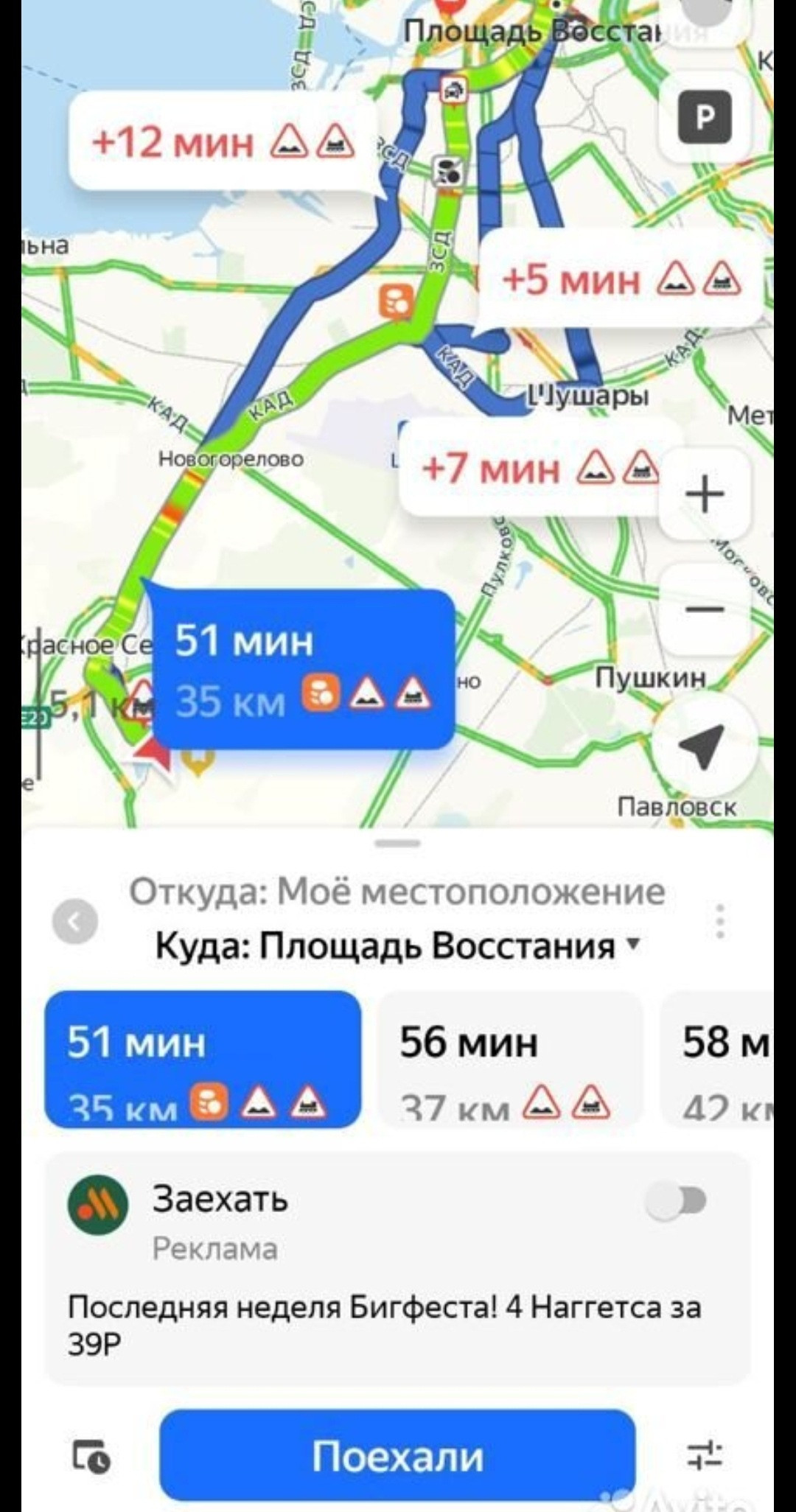The width and height of the screenshot is (796, 1512).
Task: Edit the Откуда: Моё местоположение origin
Action: pyautogui.click(x=397, y=892)
